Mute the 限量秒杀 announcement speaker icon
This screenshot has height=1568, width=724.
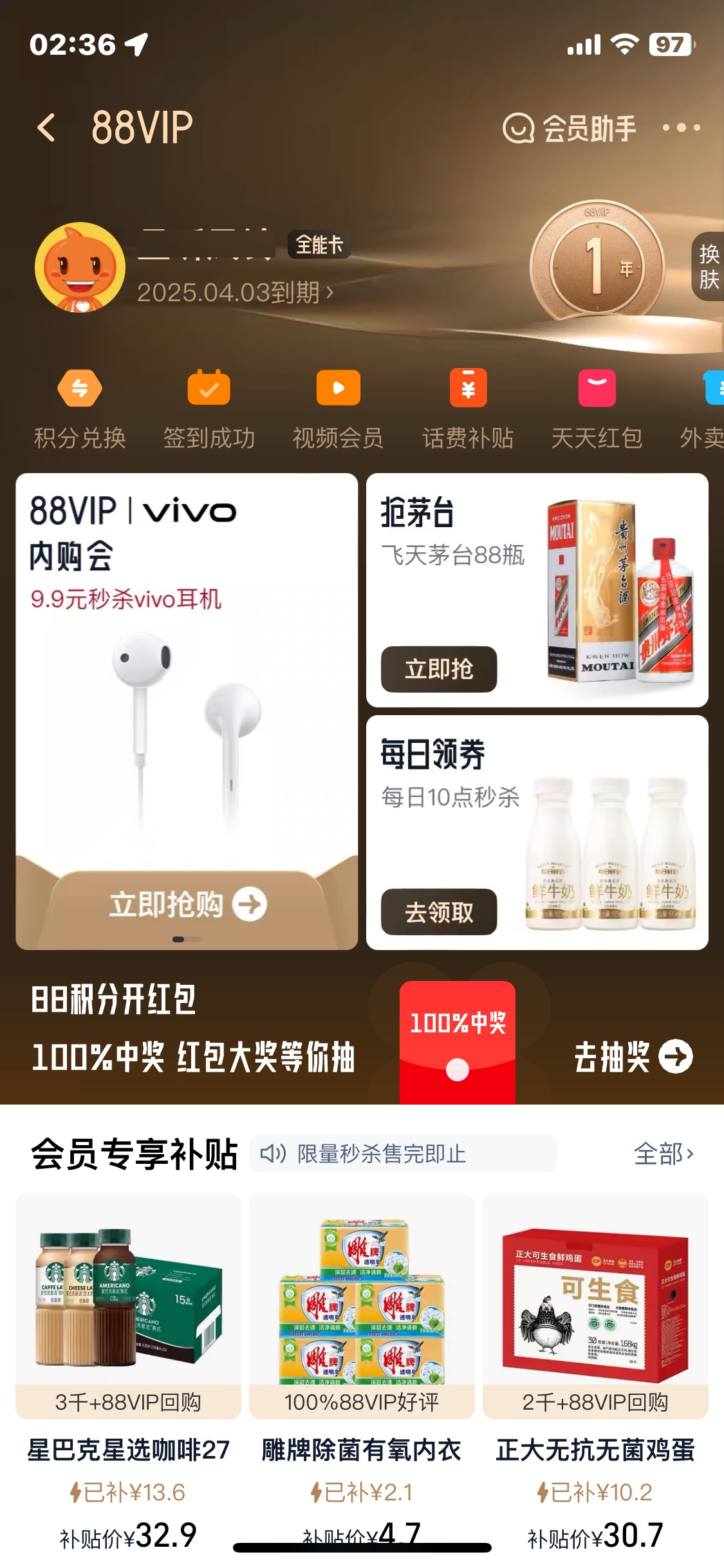click(x=274, y=1153)
